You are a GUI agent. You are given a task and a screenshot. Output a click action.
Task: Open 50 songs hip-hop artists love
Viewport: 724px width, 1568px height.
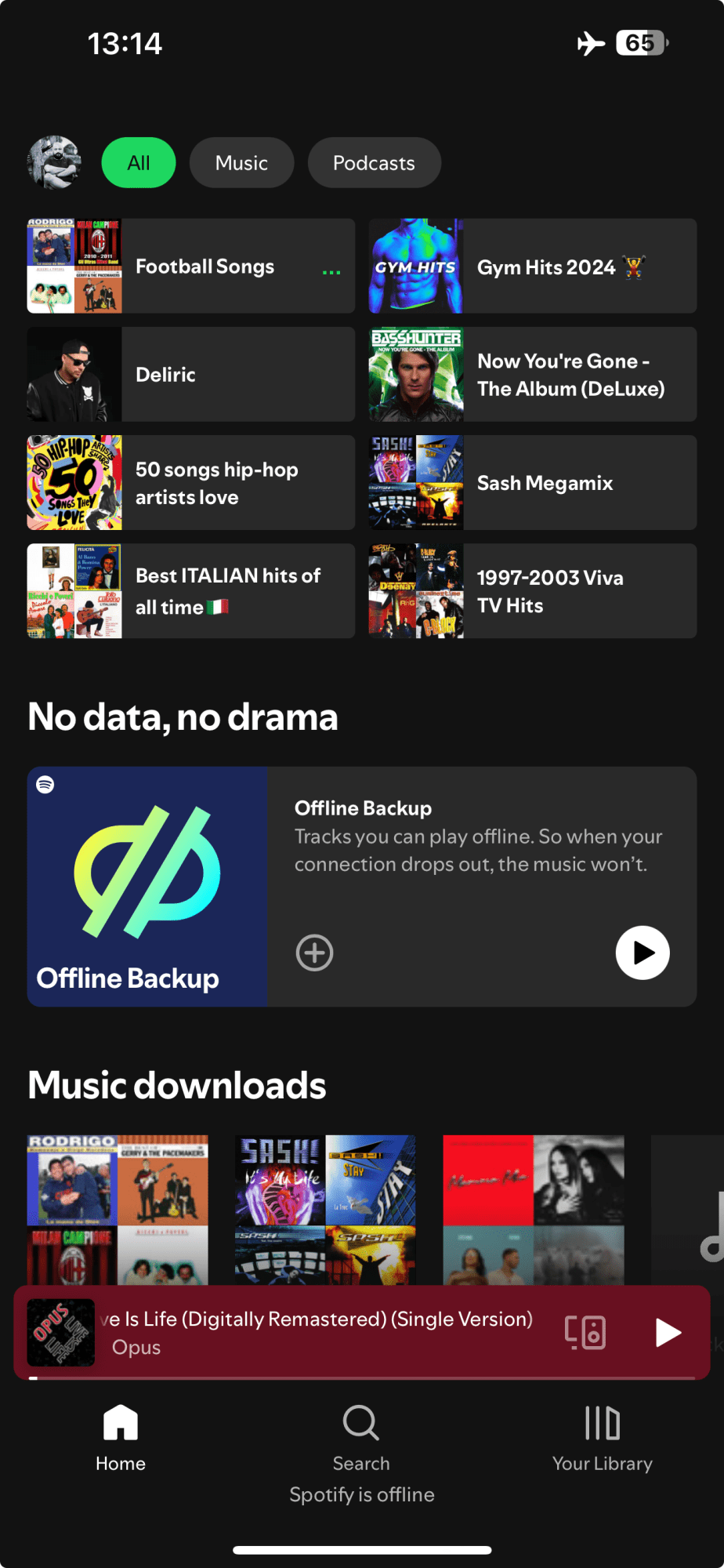[191, 482]
